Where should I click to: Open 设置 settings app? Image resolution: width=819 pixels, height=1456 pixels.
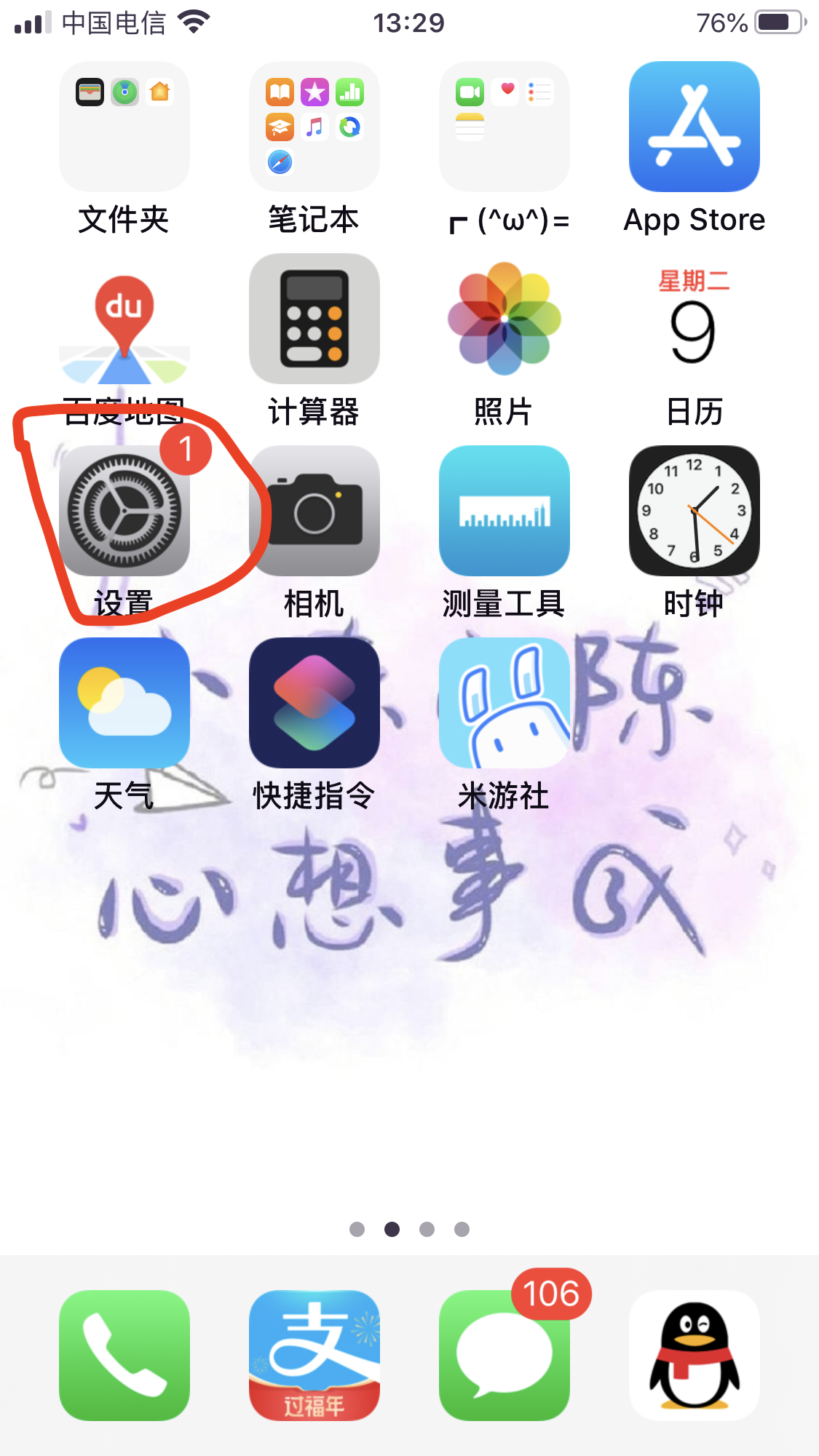(124, 511)
